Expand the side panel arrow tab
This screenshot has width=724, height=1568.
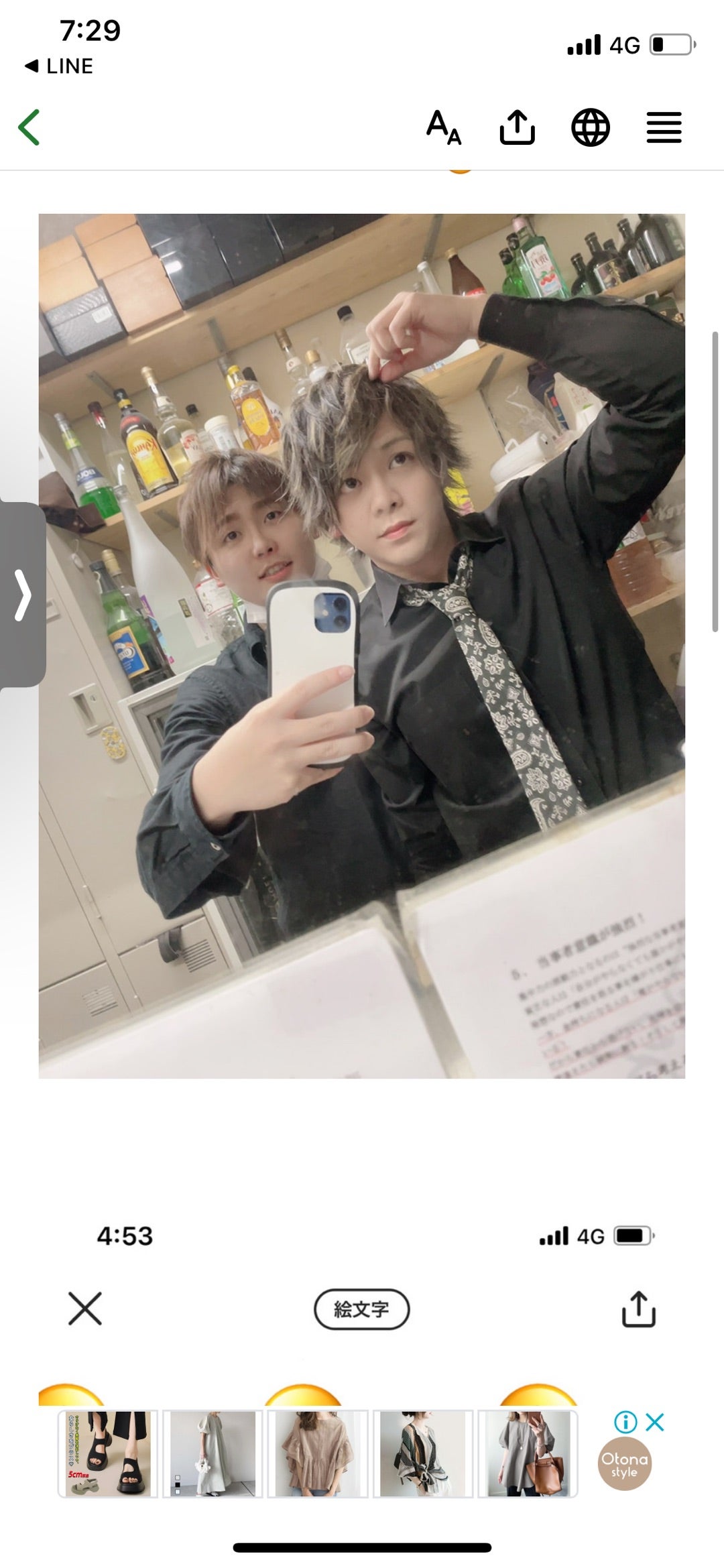(23, 595)
